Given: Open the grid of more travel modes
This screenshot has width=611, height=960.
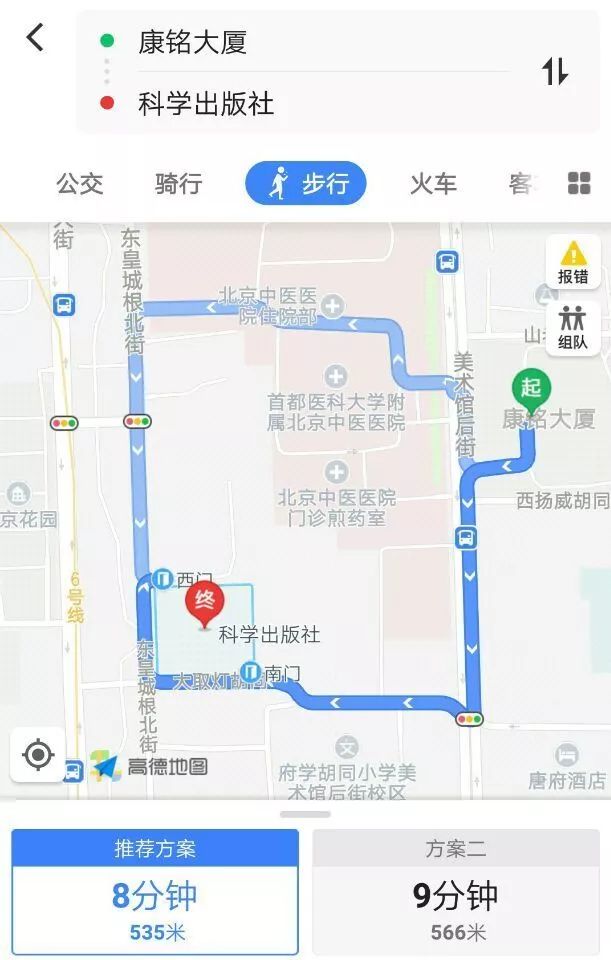Looking at the screenshot, I should coord(579,183).
